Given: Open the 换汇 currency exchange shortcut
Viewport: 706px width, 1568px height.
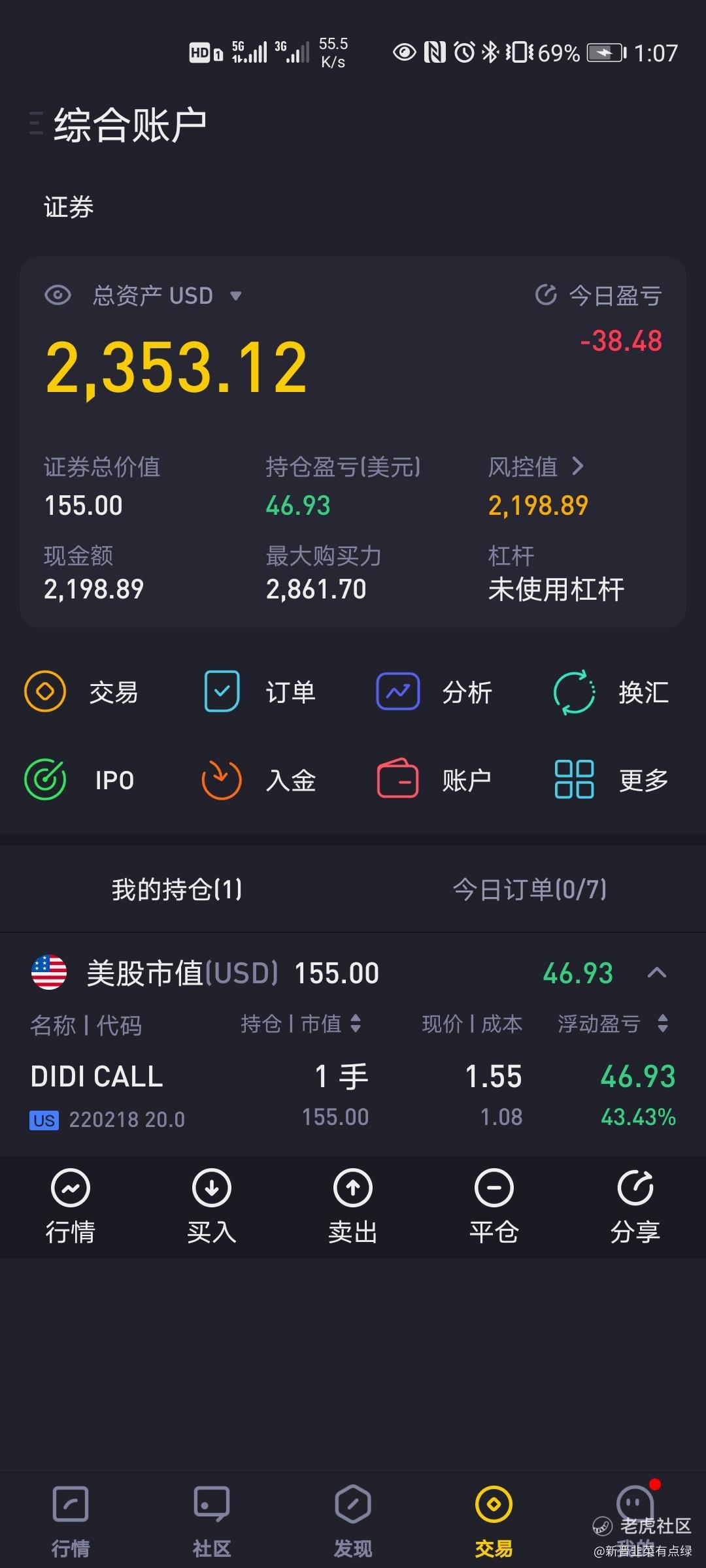Looking at the screenshot, I should 611,691.
